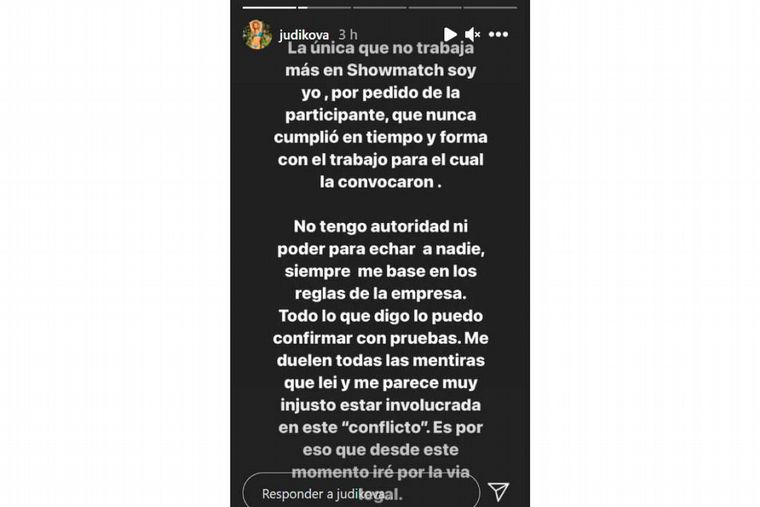Open judikova's profile picture
This screenshot has height=507, width=760.
(257, 35)
